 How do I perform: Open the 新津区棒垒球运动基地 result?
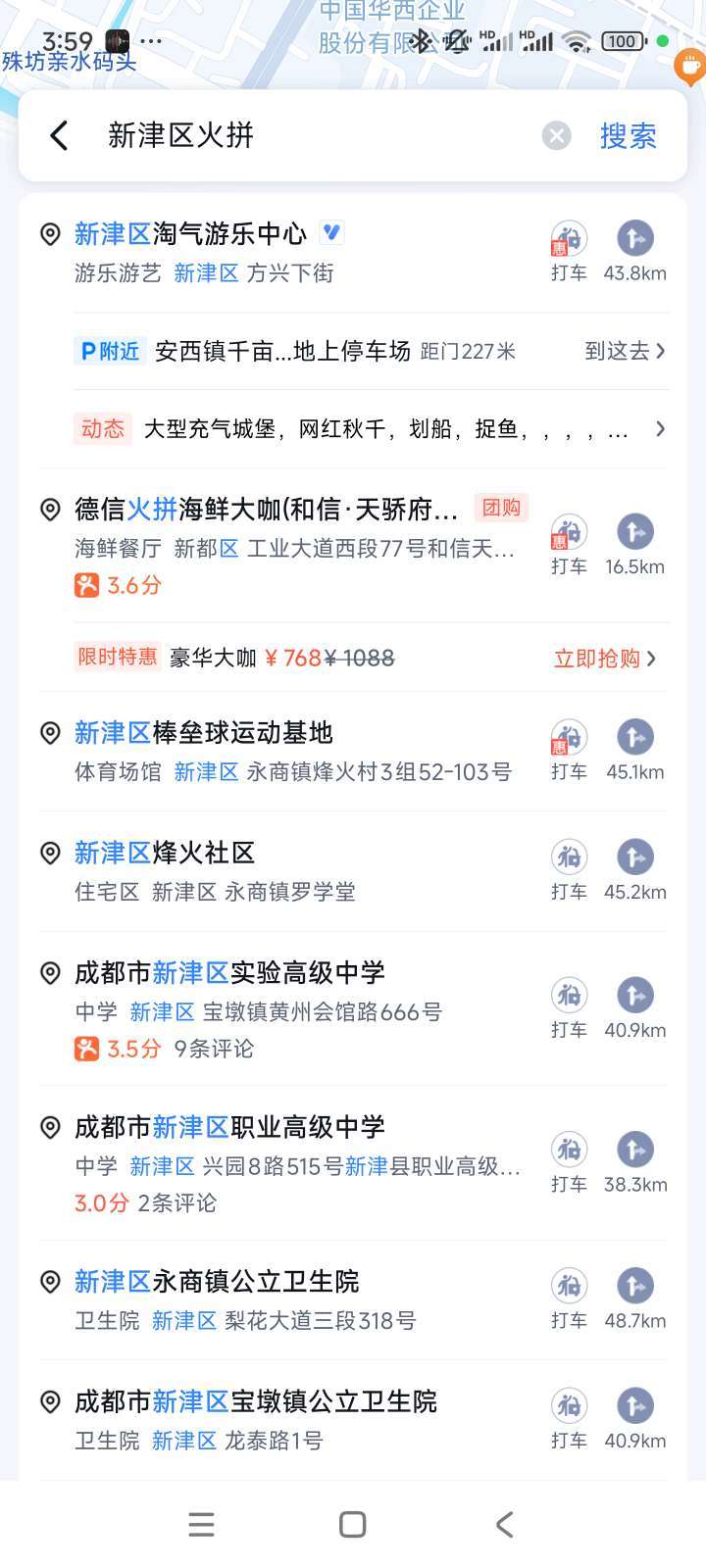coord(284,752)
